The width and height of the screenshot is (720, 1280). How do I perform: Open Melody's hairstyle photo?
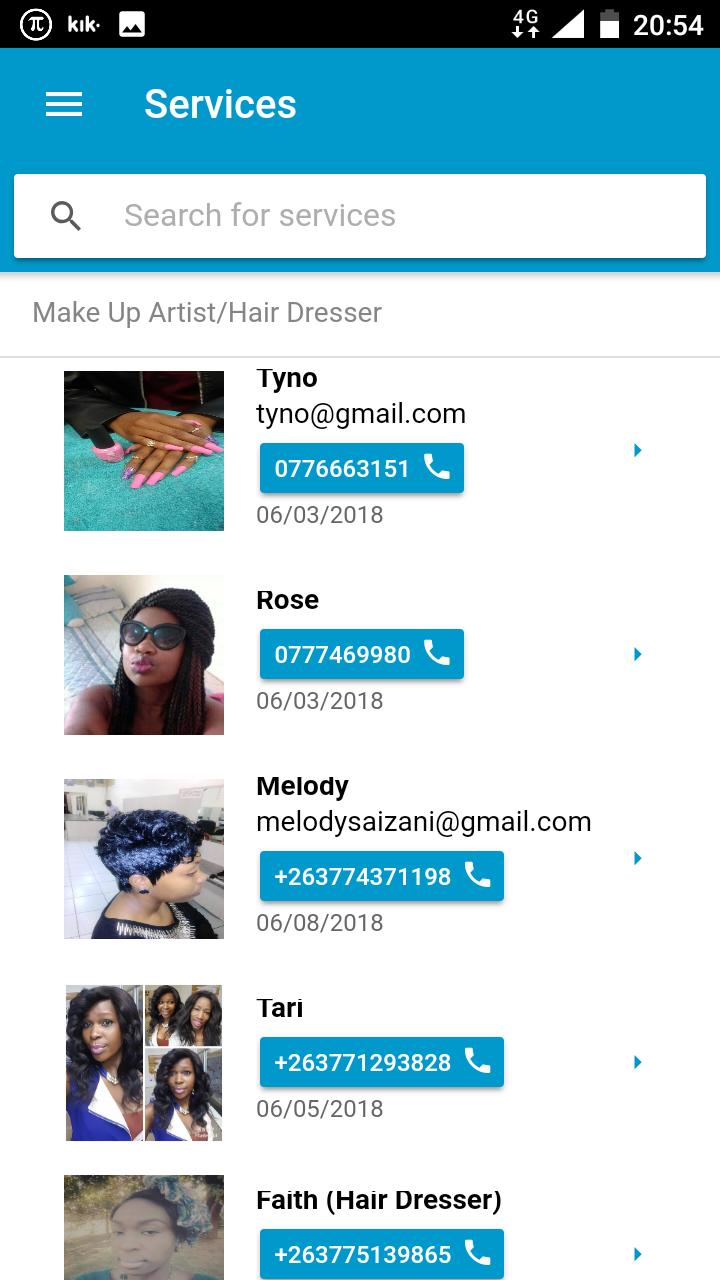click(144, 859)
